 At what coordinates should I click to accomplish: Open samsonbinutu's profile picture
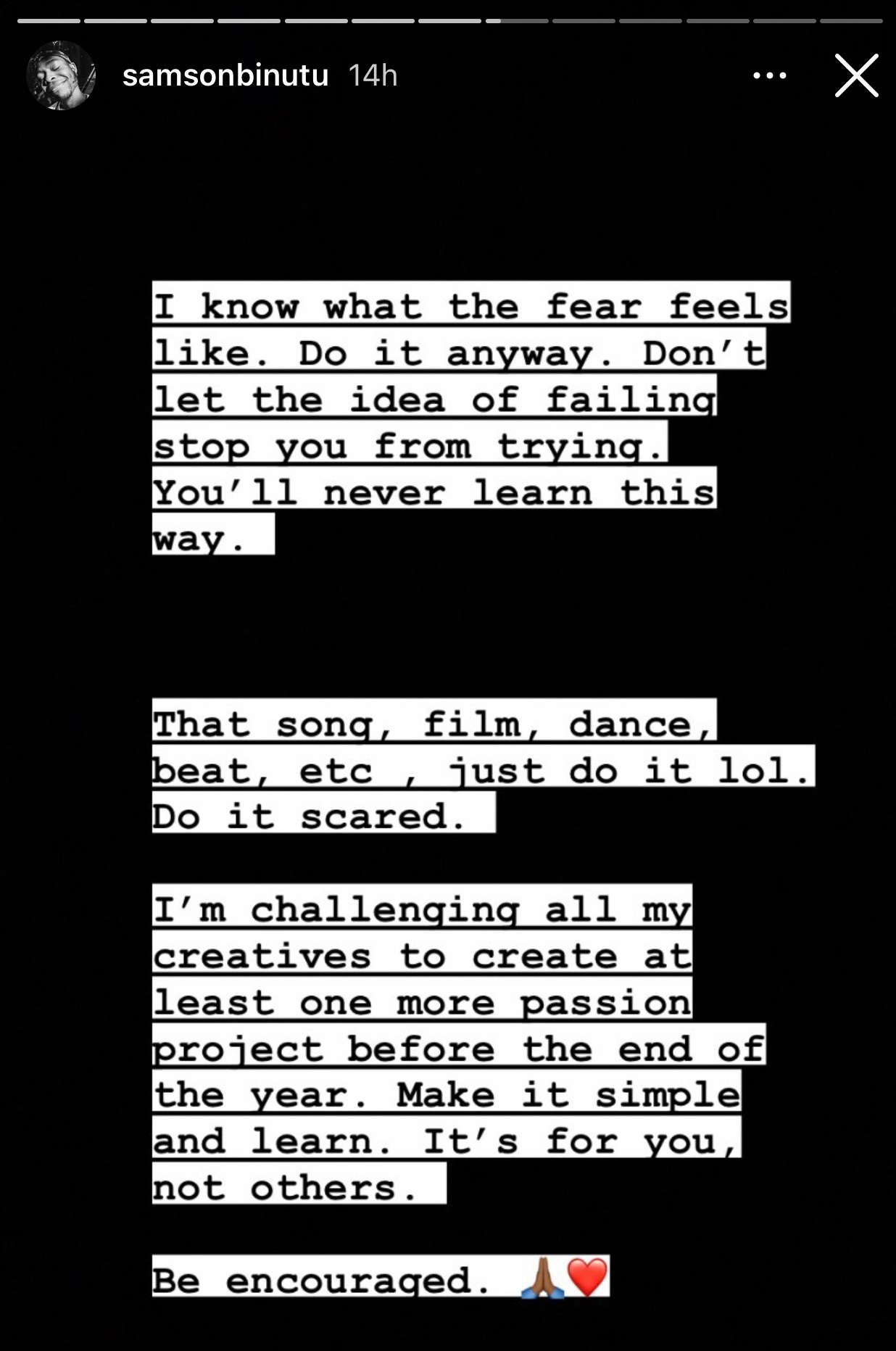click(x=61, y=75)
